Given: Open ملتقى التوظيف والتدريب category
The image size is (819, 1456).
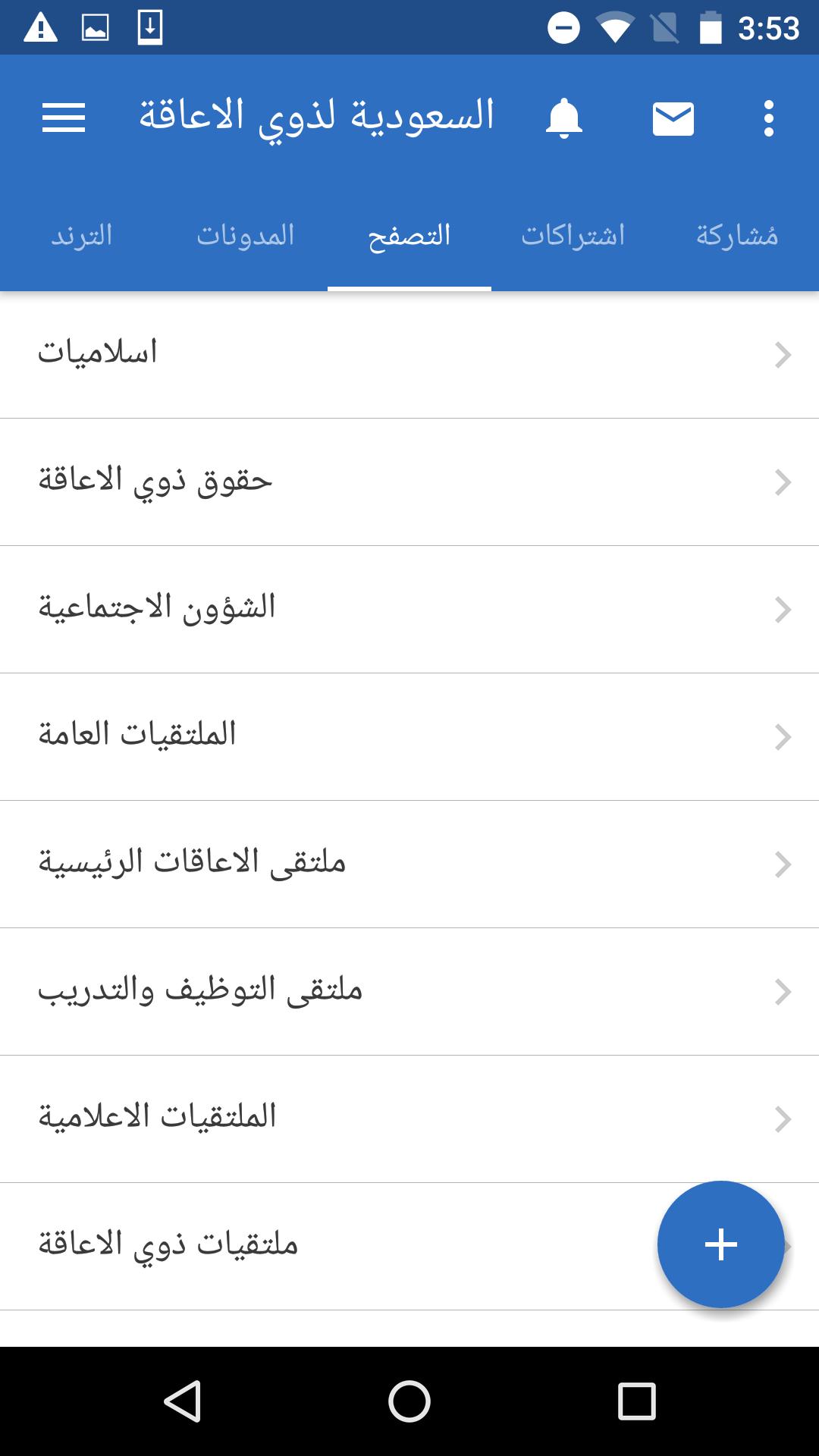Looking at the screenshot, I should click(x=409, y=991).
